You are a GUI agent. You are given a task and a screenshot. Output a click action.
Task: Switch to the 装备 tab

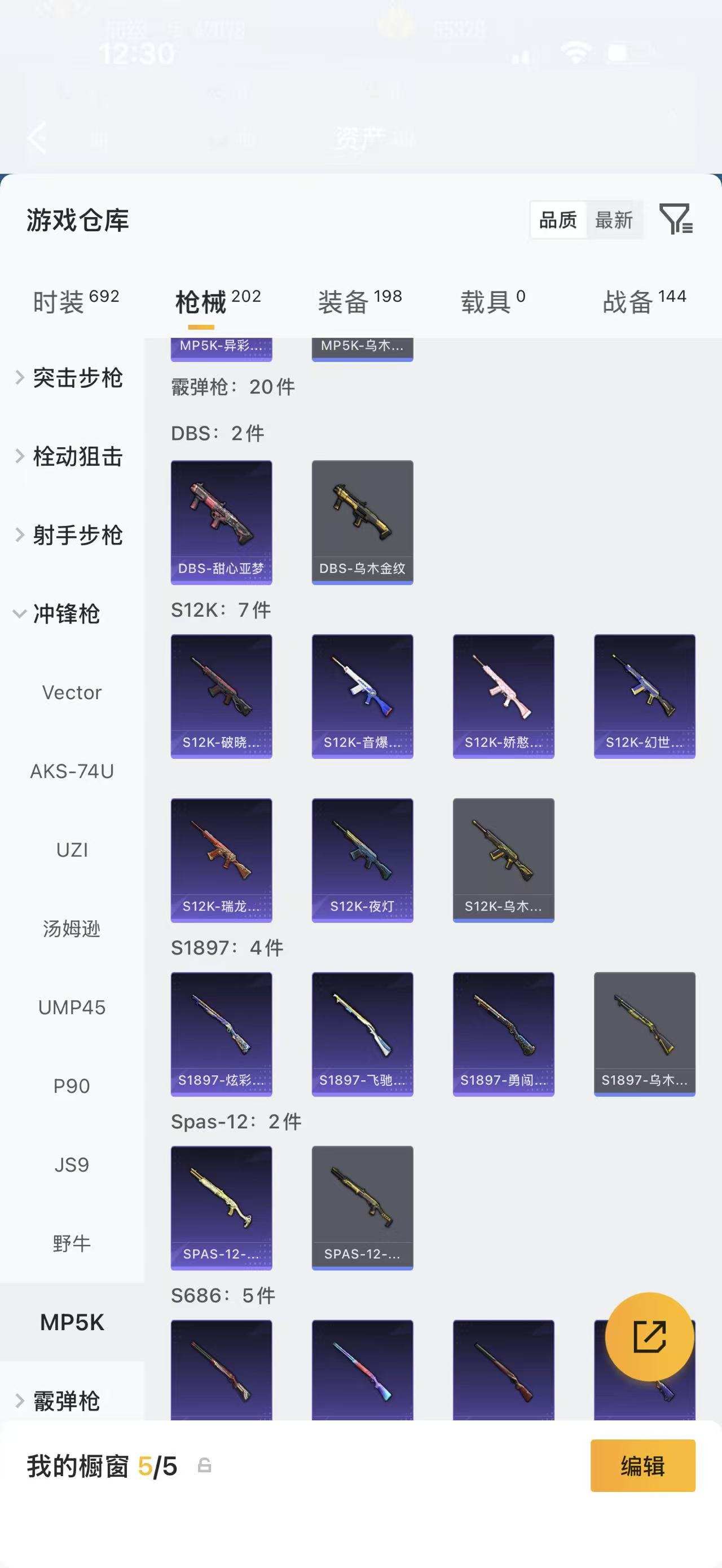tap(359, 301)
